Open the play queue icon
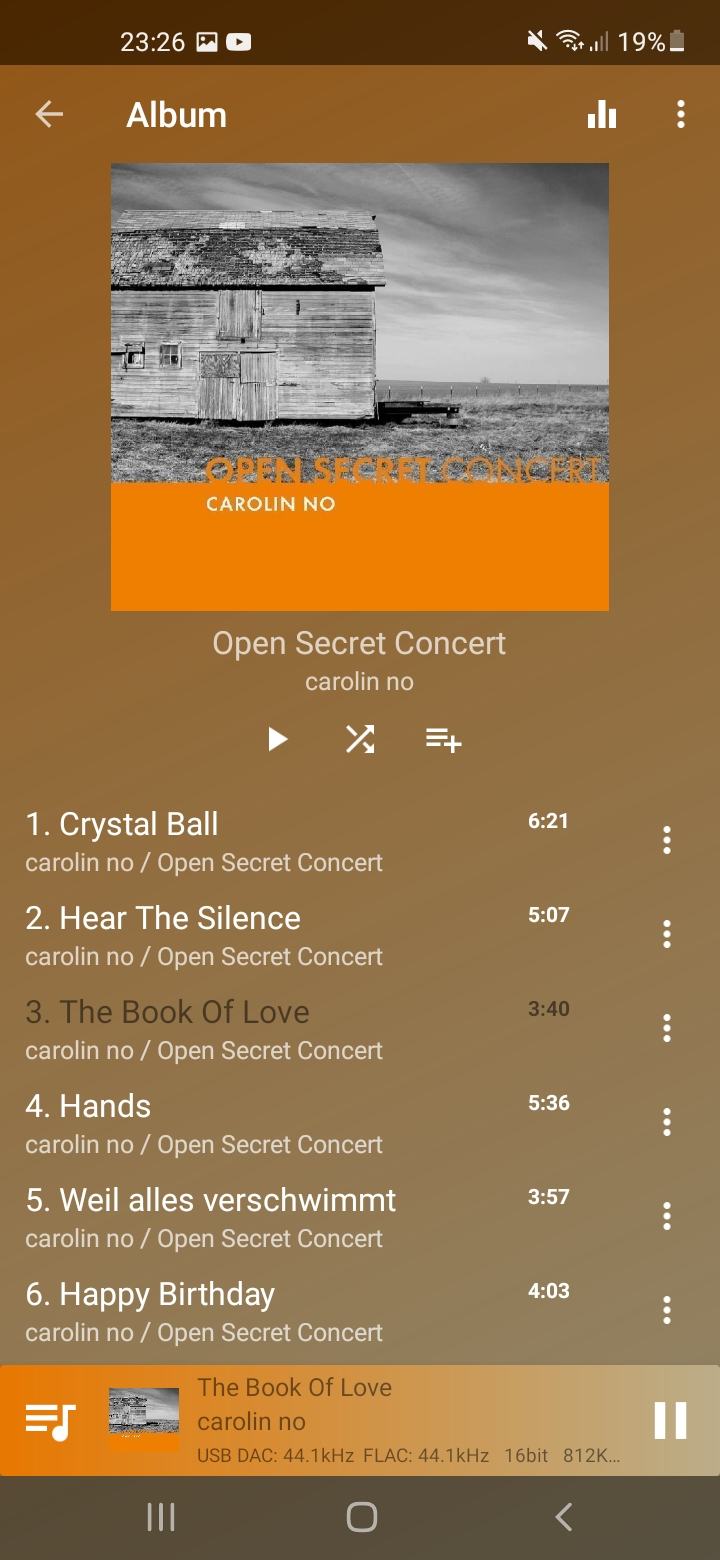Viewport: 720px width, 1560px height. (50, 1420)
